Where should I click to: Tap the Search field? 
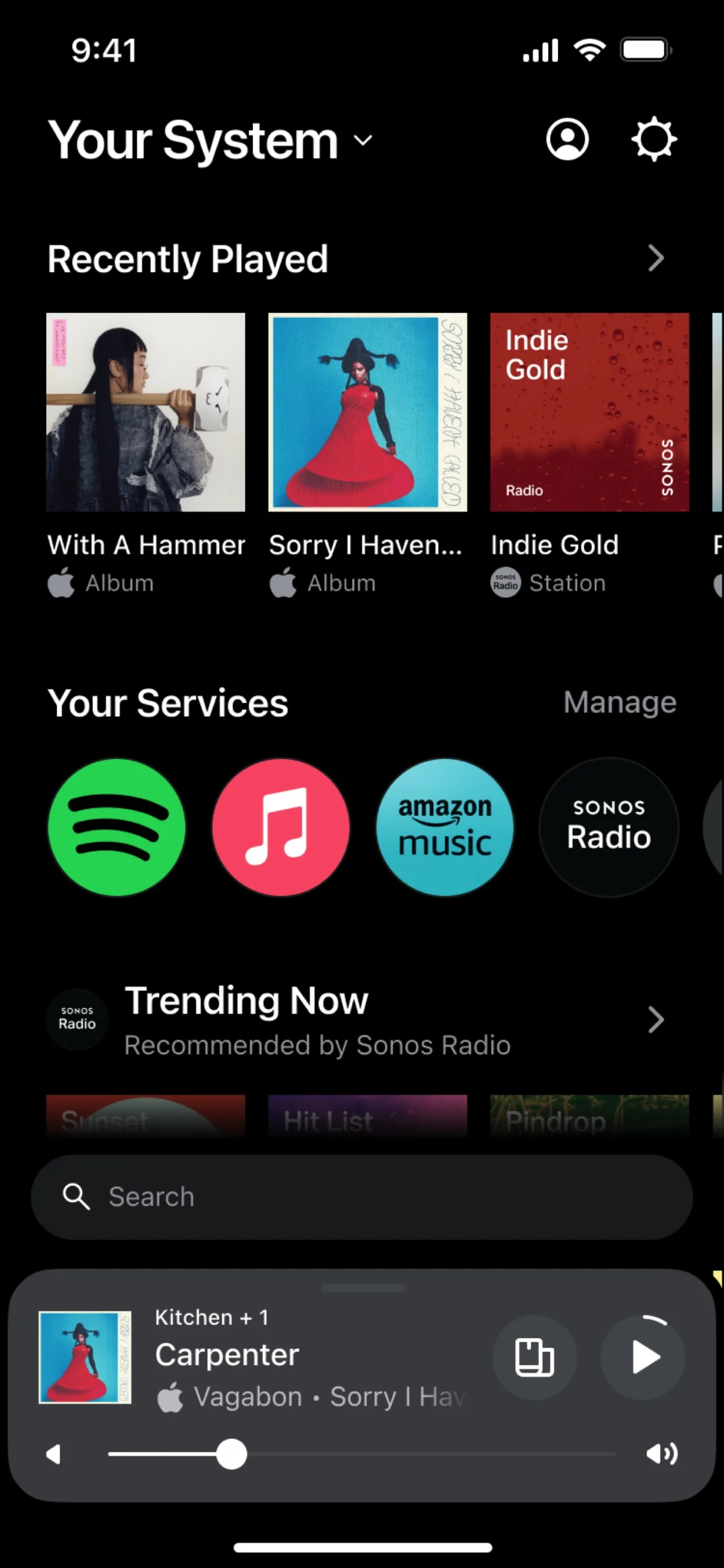tap(361, 1197)
